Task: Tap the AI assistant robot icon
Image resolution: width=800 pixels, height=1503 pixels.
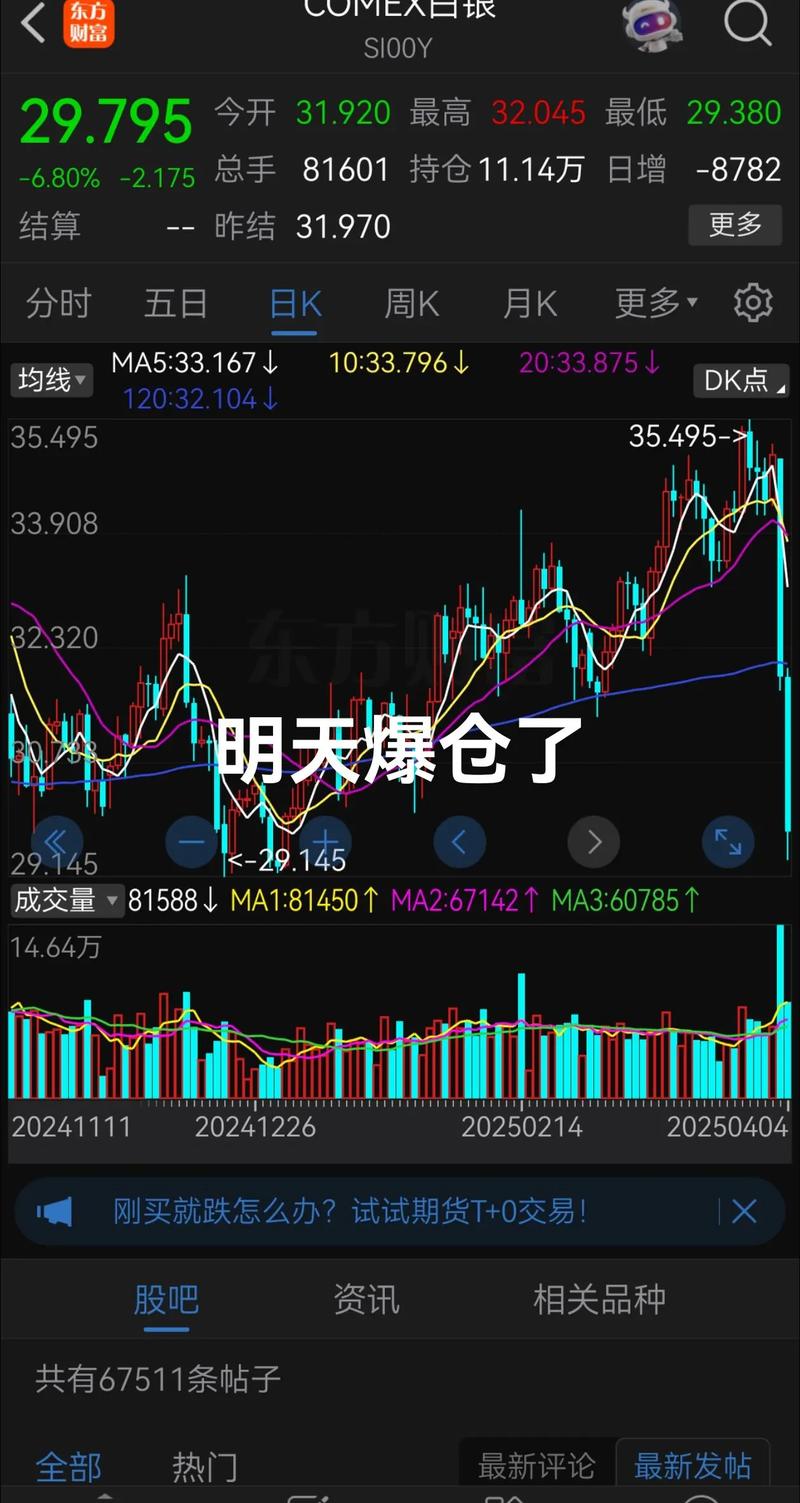Action: pyautogui.click(x=652, y=27)
